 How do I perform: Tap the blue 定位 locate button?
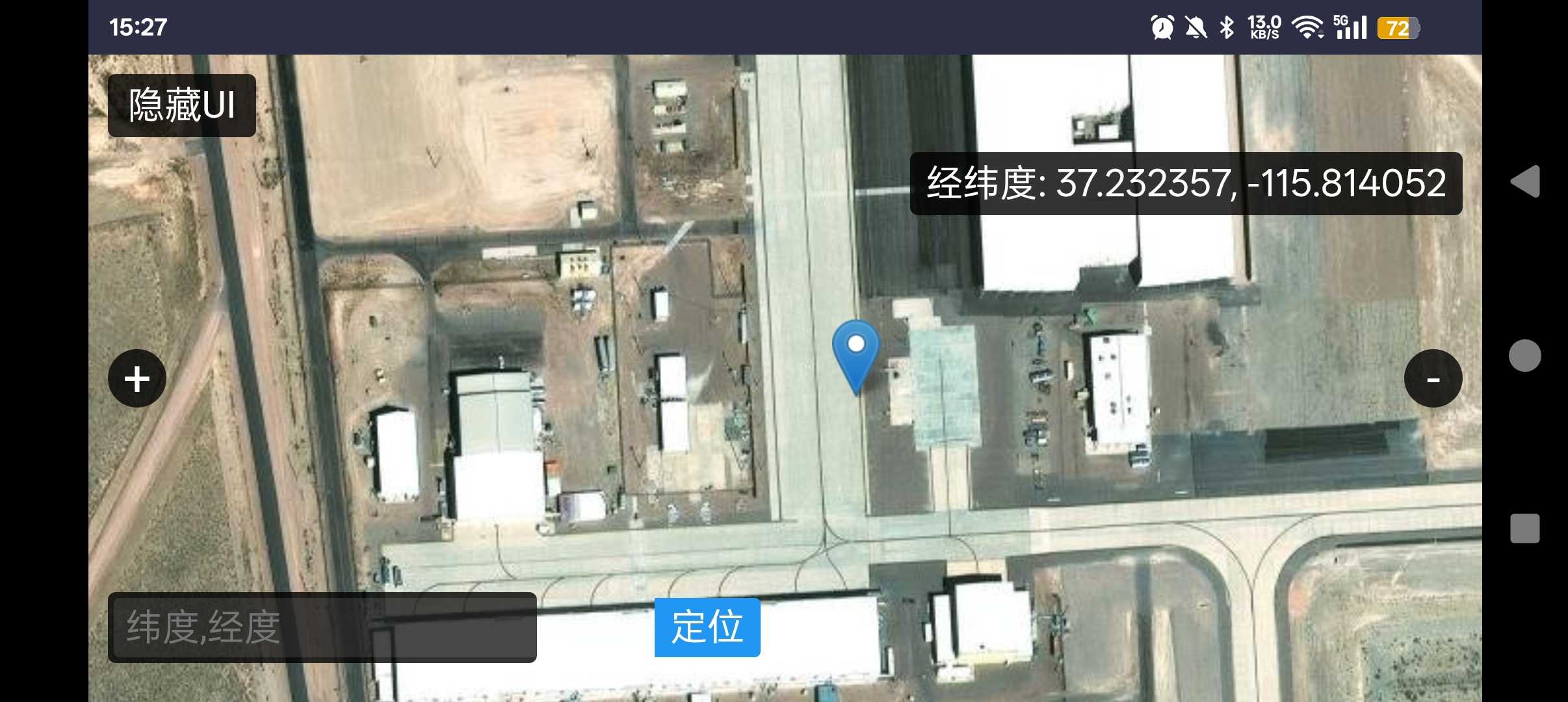point(707,627)
